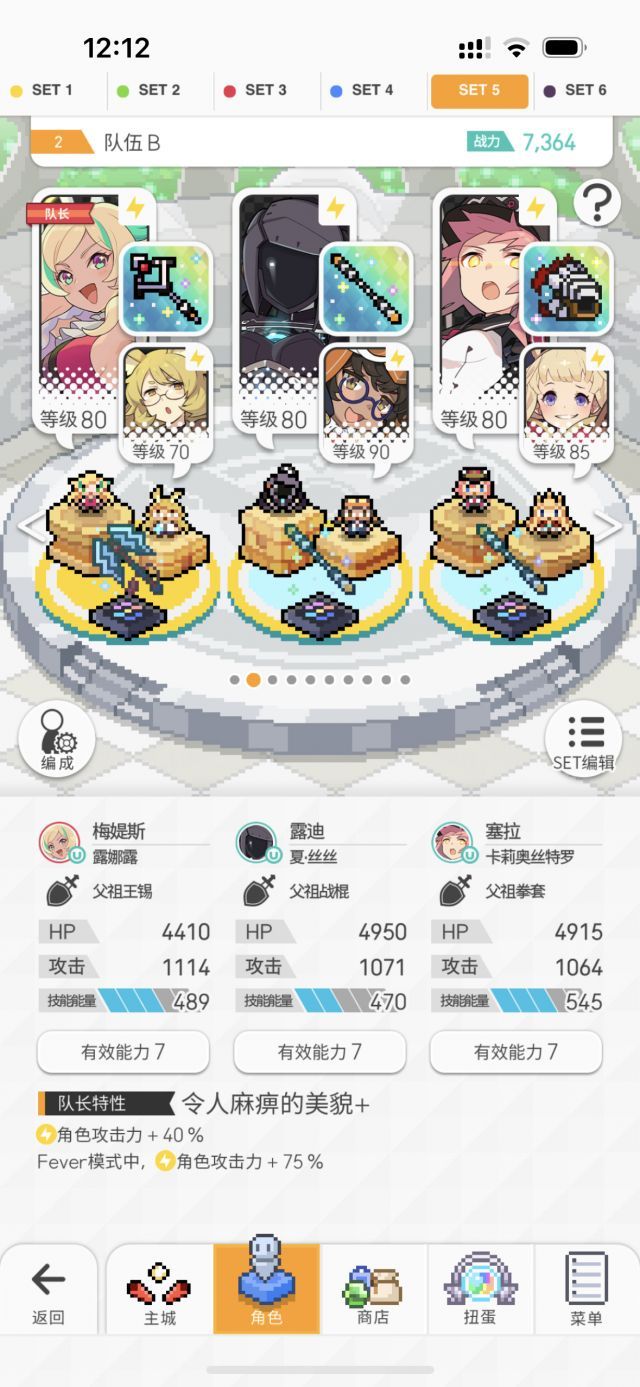Tap 有效能力 7 under 塞拉
640x1387 pixels.
point(516,1052)
